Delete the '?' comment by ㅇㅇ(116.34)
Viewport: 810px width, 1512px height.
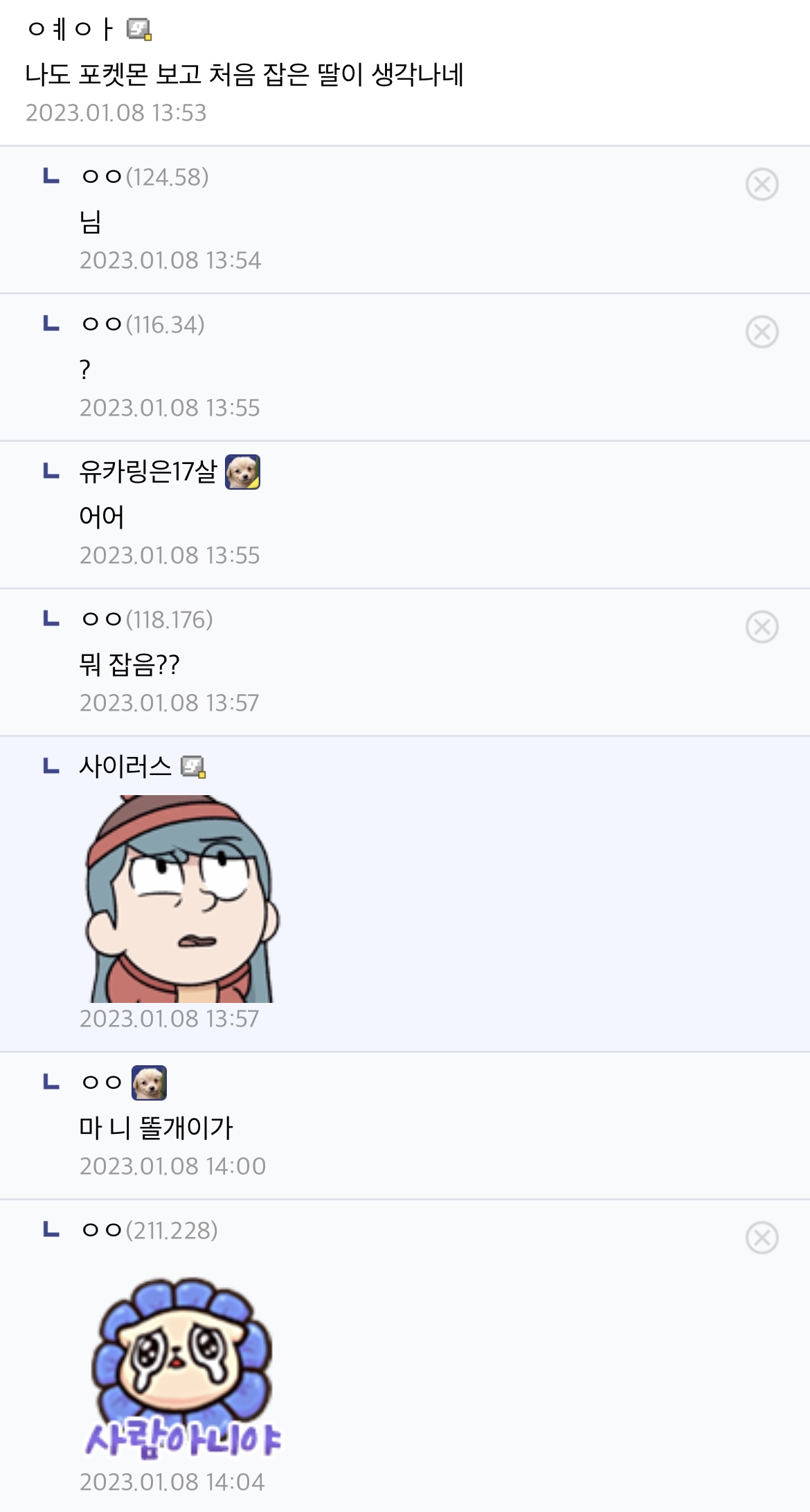coord(762,332)
